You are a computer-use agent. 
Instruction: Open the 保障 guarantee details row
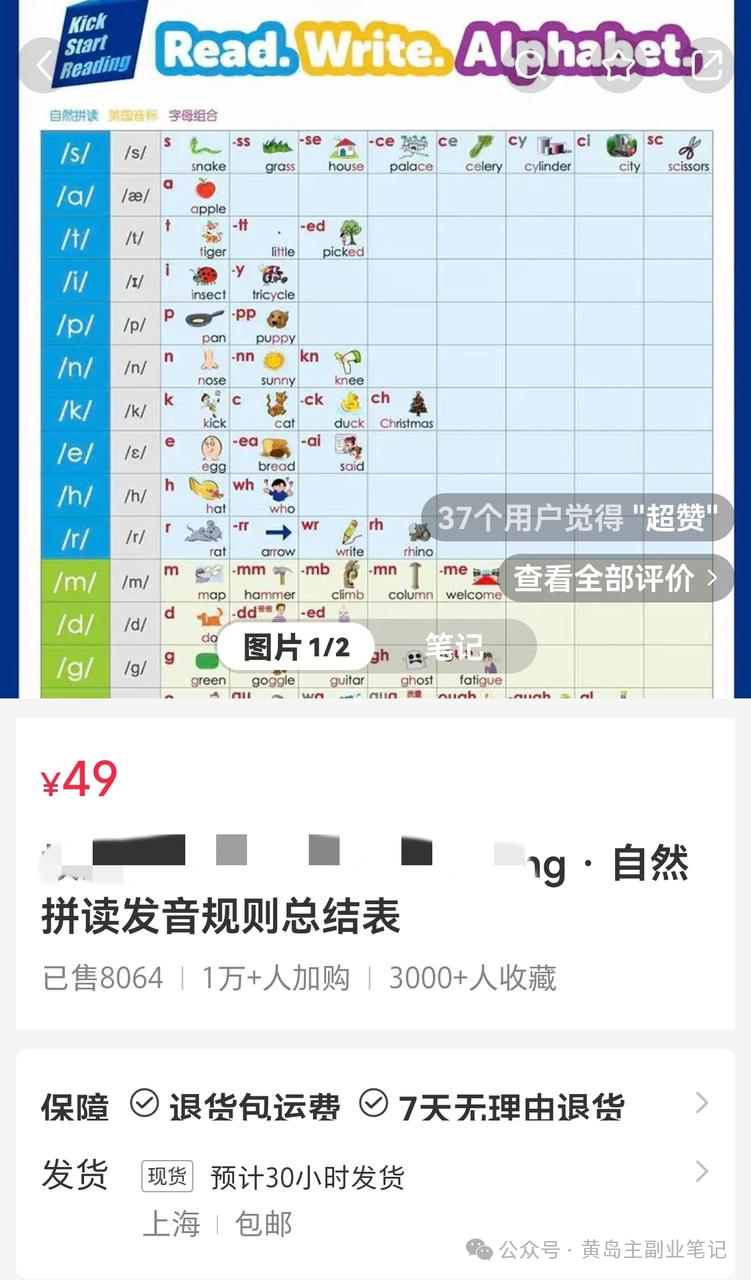pos(375,1105)
